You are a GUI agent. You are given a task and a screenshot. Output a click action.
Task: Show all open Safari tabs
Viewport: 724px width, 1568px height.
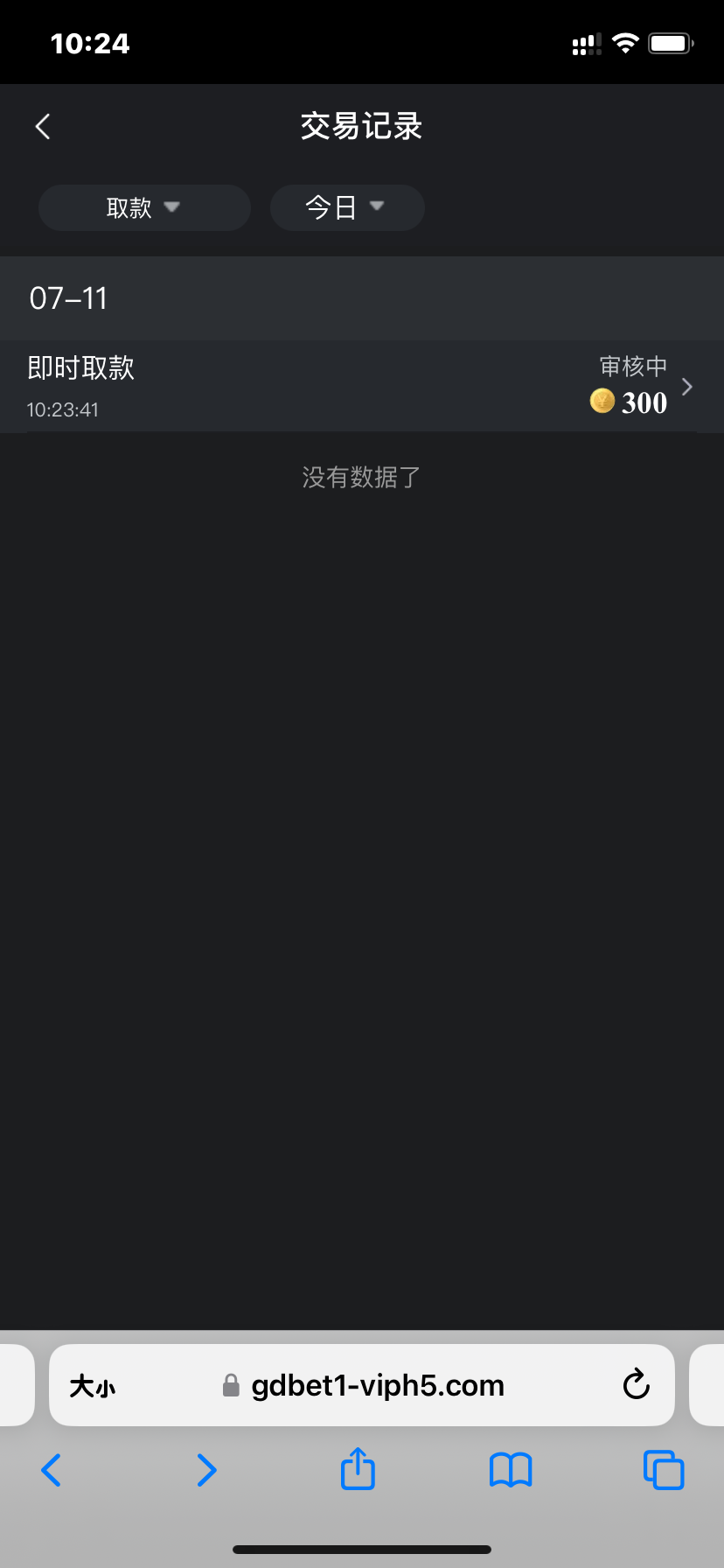664,1470
